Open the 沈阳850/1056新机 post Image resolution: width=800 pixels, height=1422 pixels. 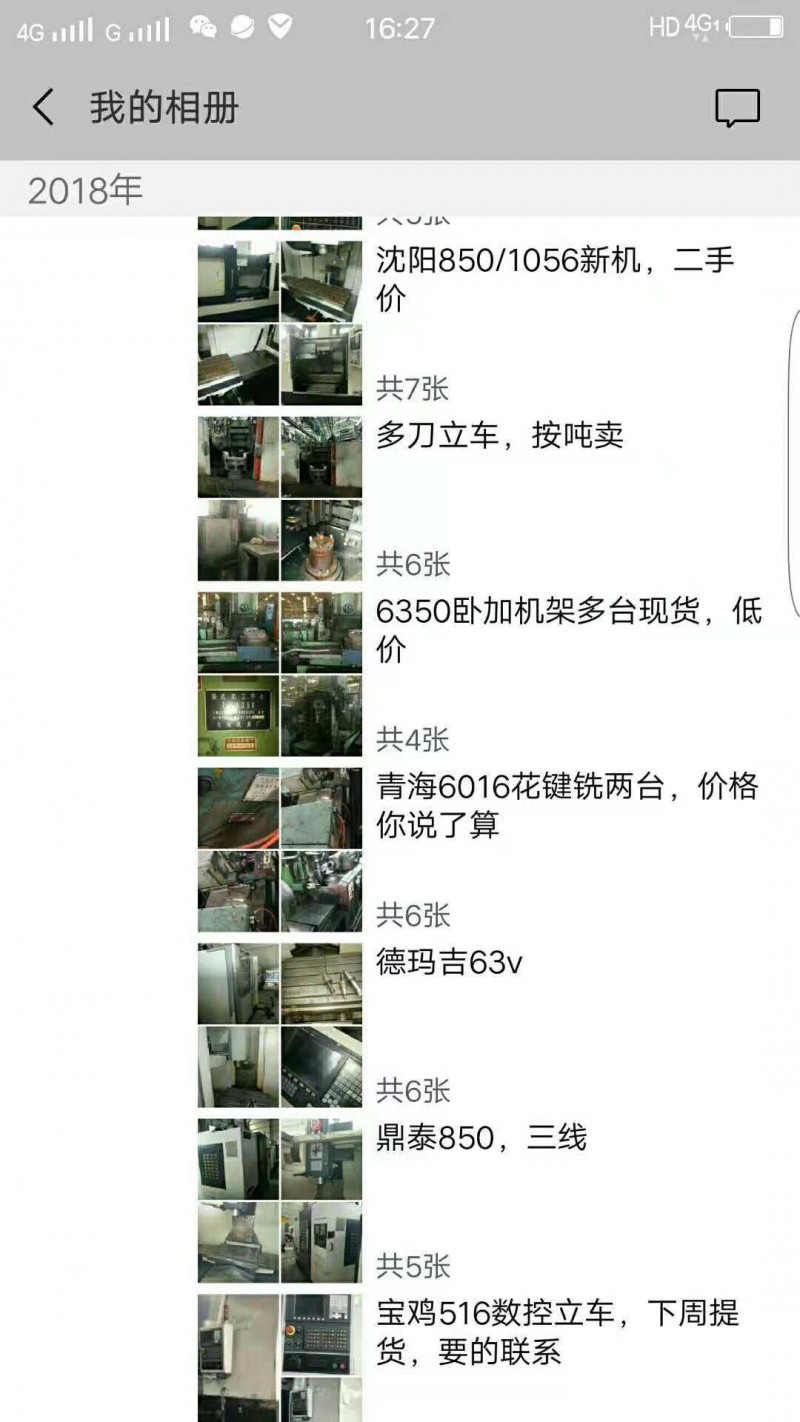(x=555, y=280)
